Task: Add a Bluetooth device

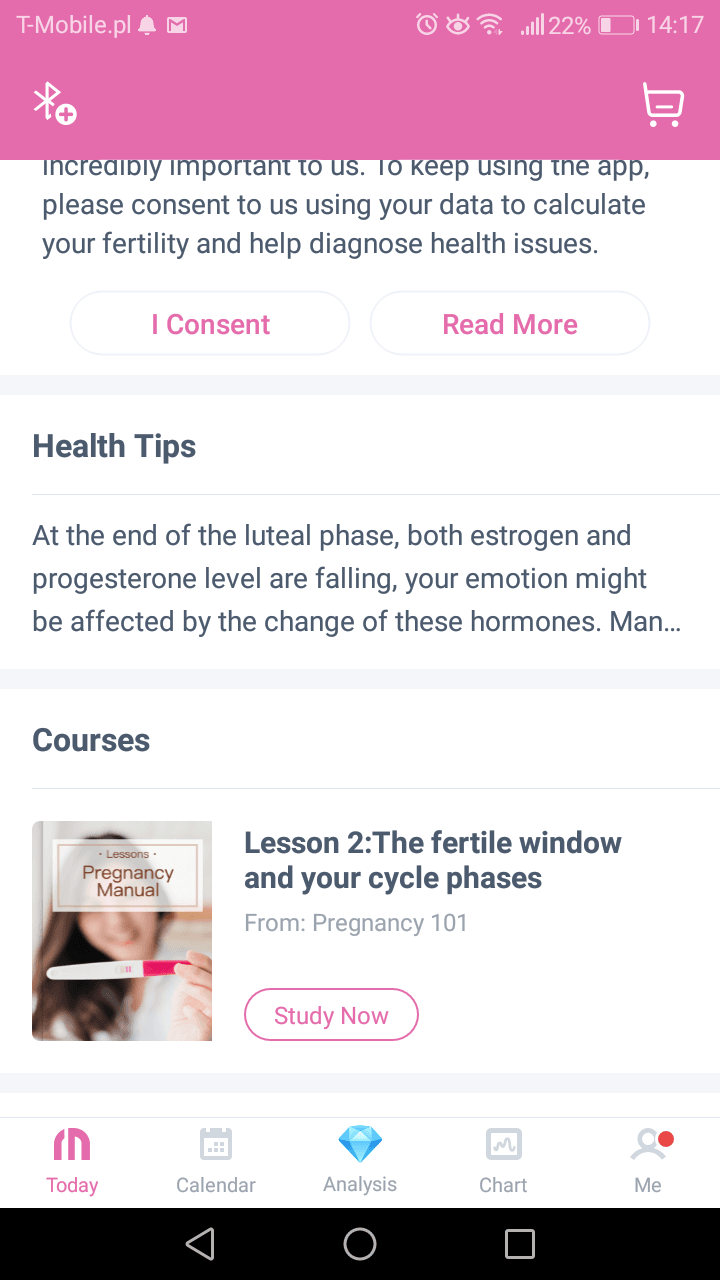Action: pos(54,104)
